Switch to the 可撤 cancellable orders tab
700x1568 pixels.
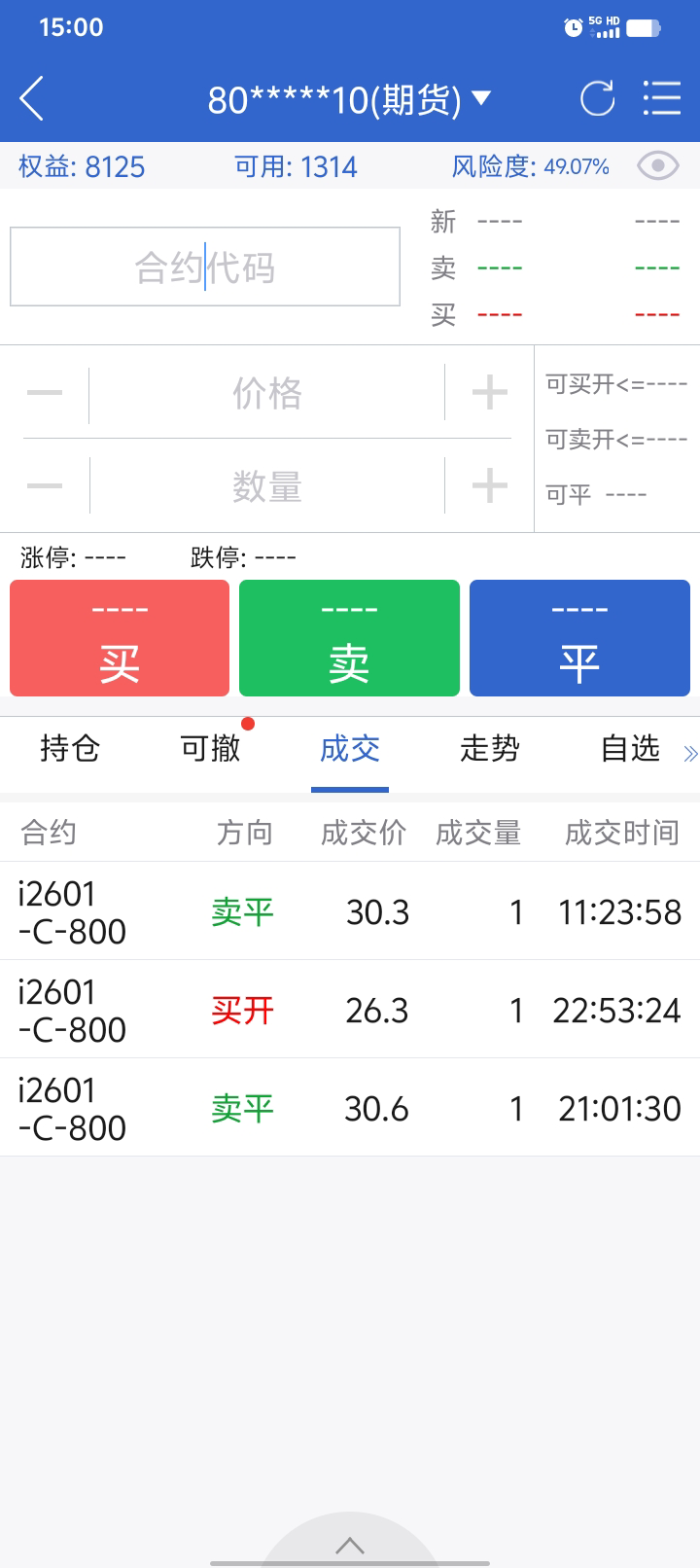pos(210,749)
